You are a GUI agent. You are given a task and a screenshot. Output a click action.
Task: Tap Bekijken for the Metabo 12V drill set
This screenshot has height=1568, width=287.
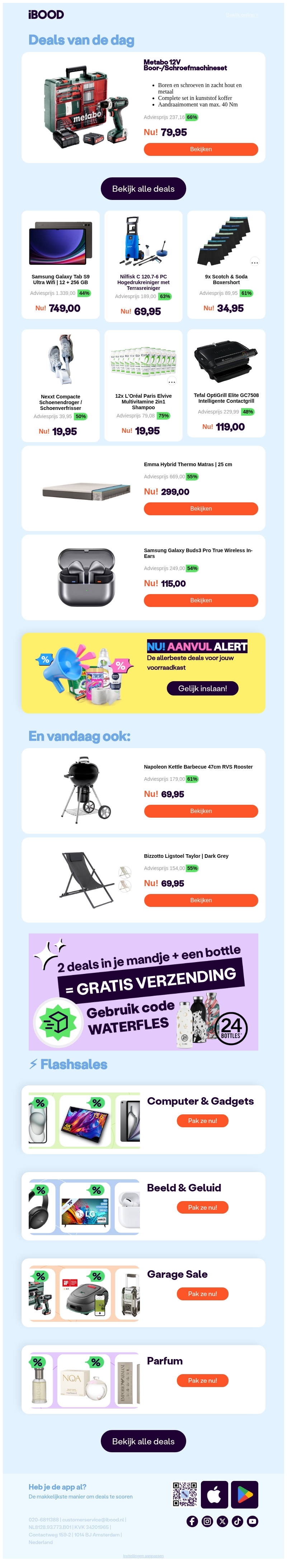[201, 149]
